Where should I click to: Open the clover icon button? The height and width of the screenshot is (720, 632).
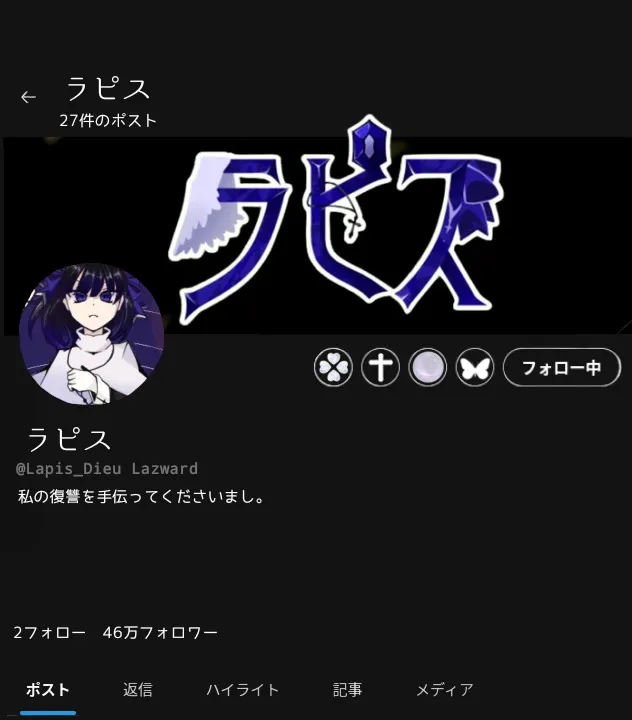pyautogui.click(x=332, y=368)
